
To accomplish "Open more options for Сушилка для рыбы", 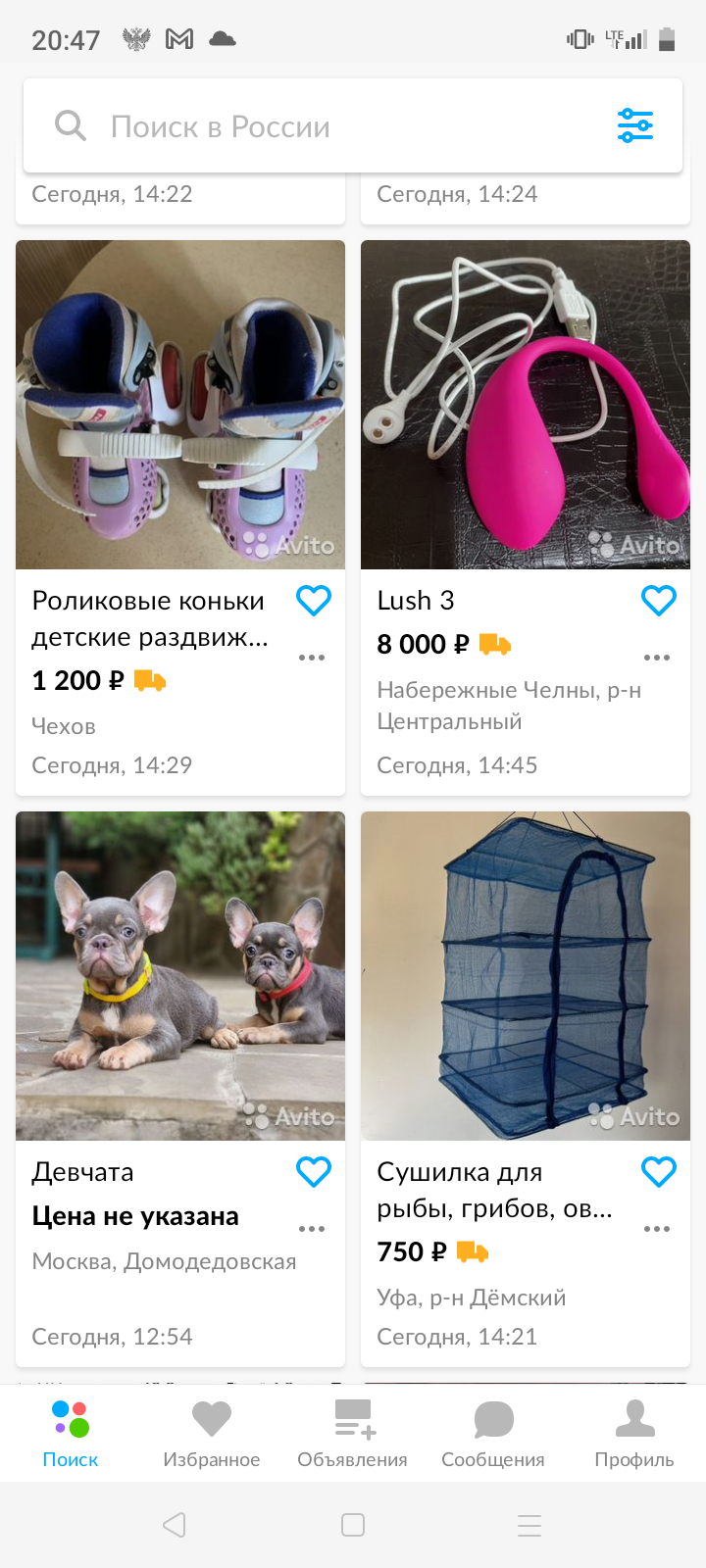I will (657, 1229).
